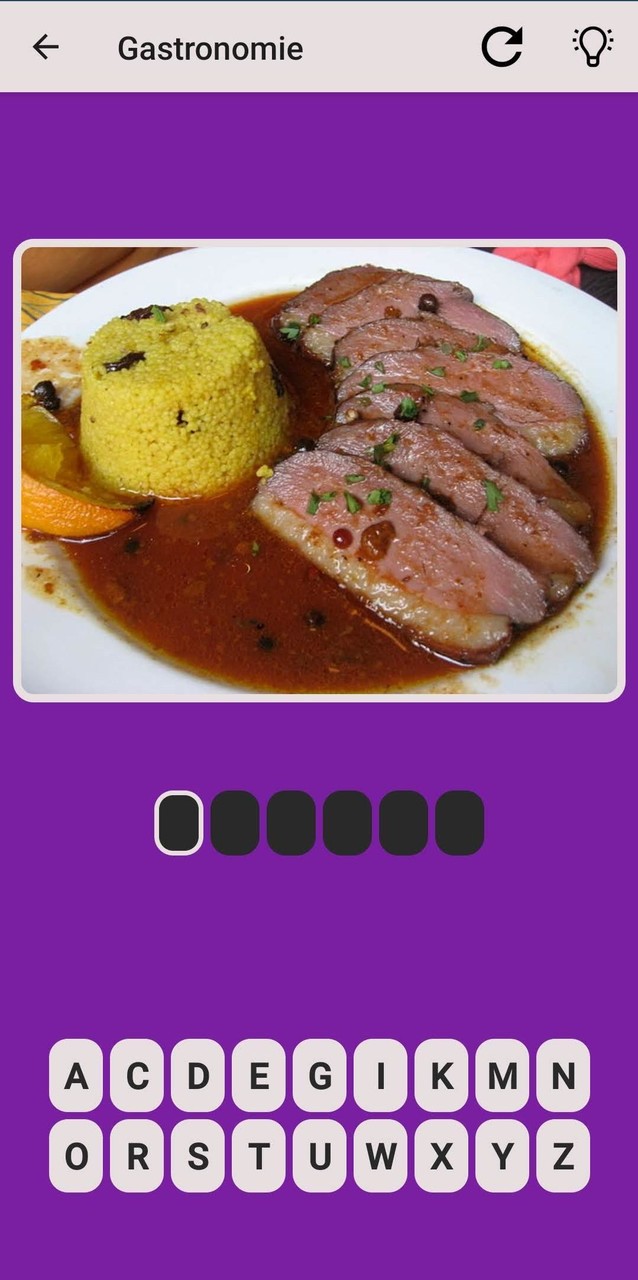Tap the reload puzzle icon
638x1280 pixels.
click(502, 47)
